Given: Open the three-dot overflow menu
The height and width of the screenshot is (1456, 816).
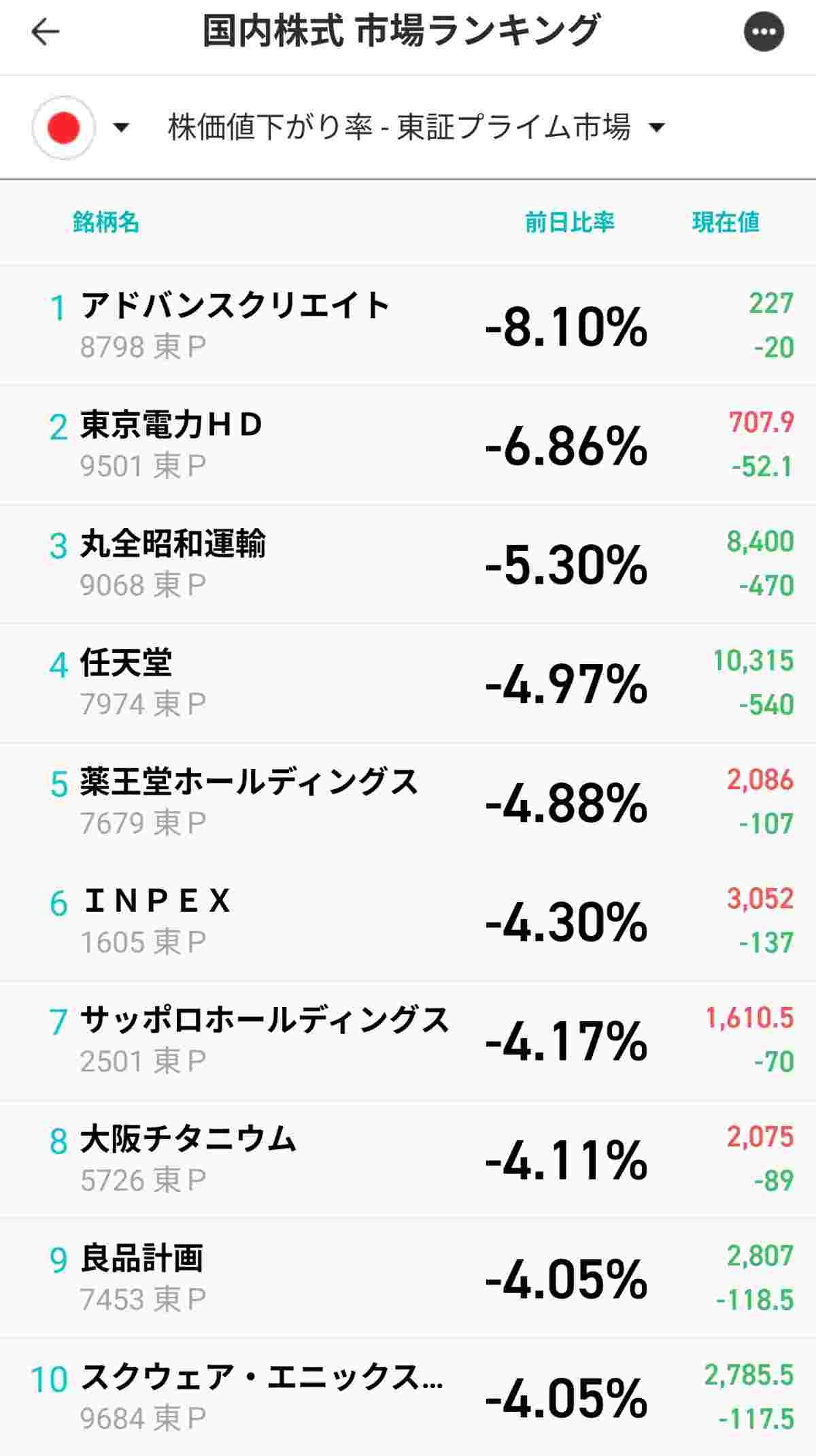Looking at the screenshot, I should (764, 32).
